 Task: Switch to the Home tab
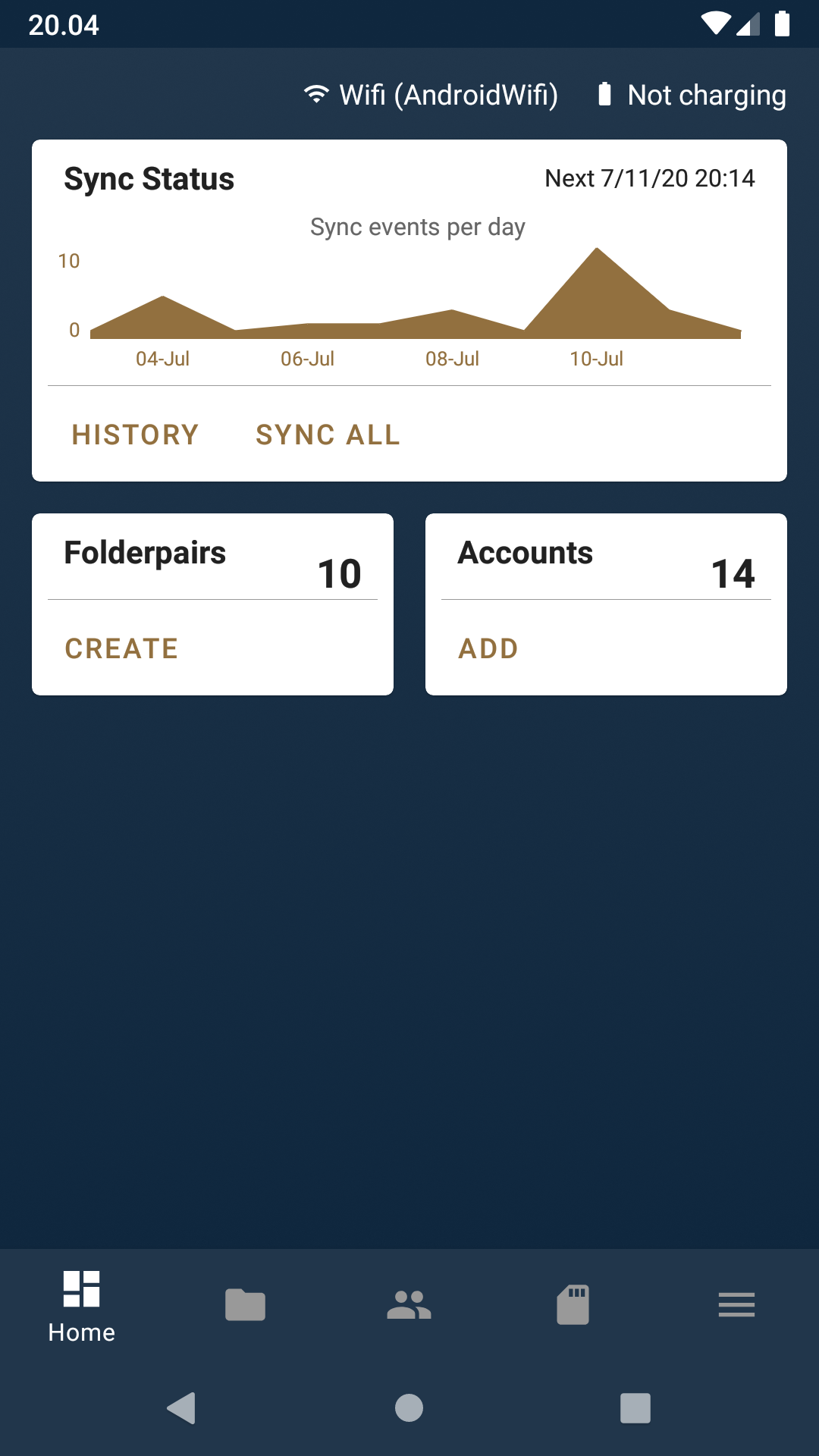click(82, 1306)
